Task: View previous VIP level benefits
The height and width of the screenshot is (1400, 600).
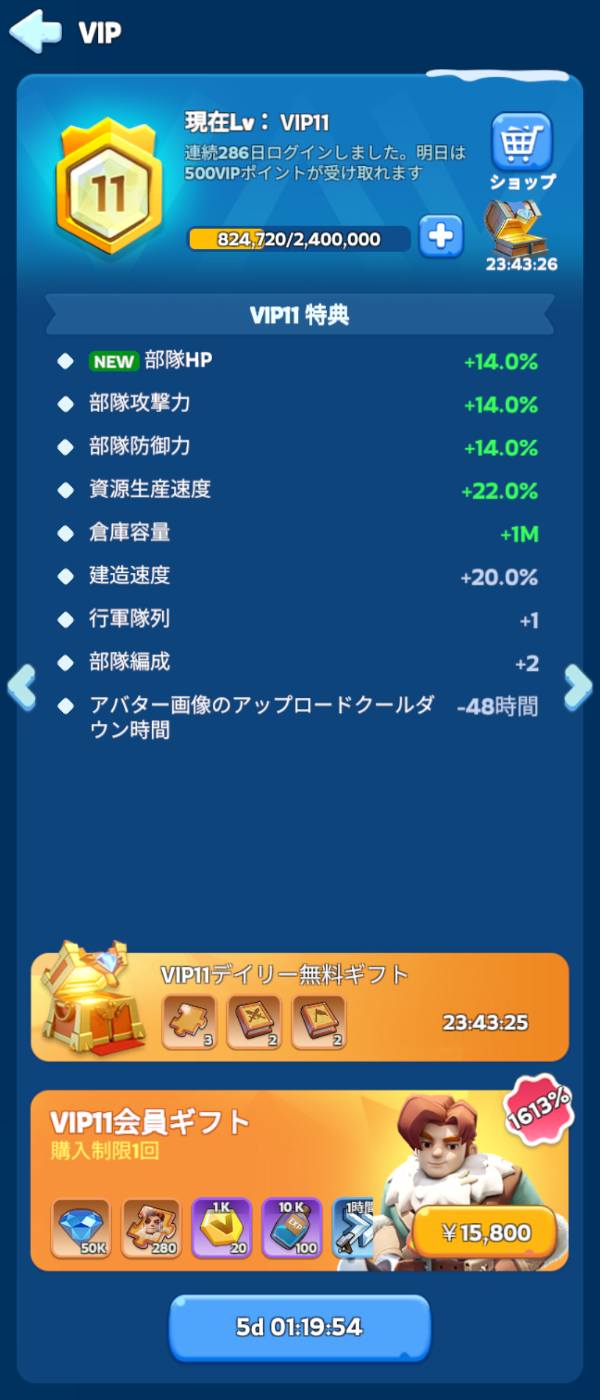Action: click(x=21, y=688)
